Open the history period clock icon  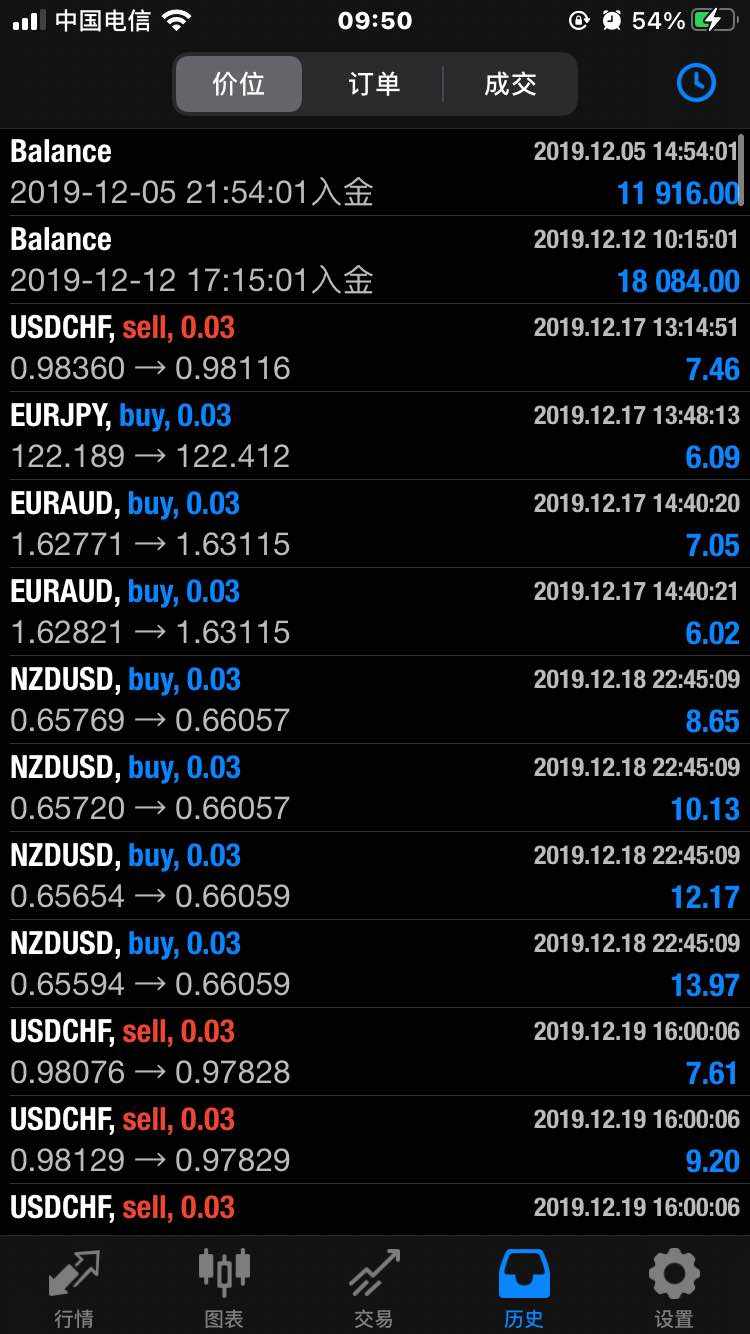(696, 83)
